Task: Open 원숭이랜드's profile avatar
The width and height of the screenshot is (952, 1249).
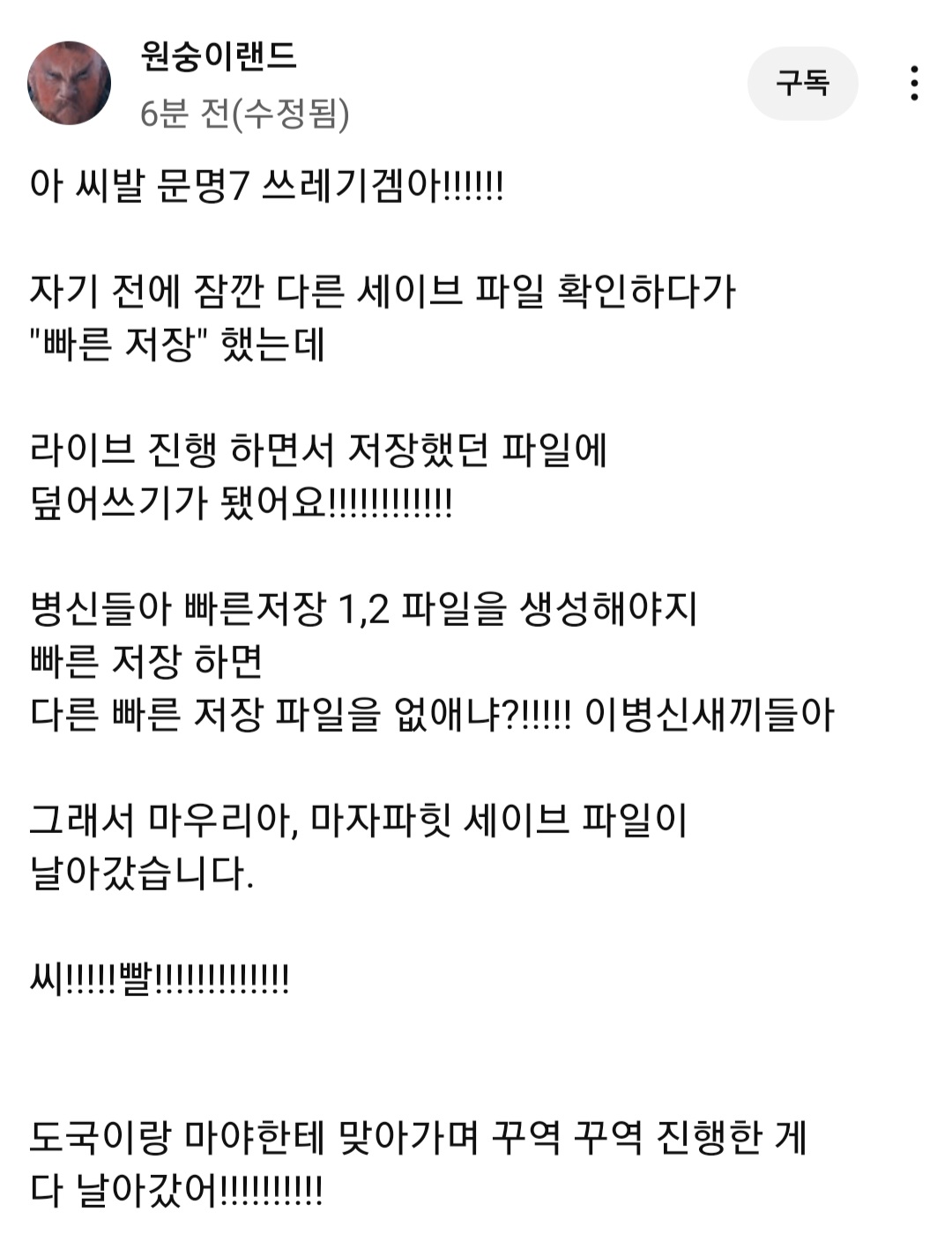Action: click(70, 82)
